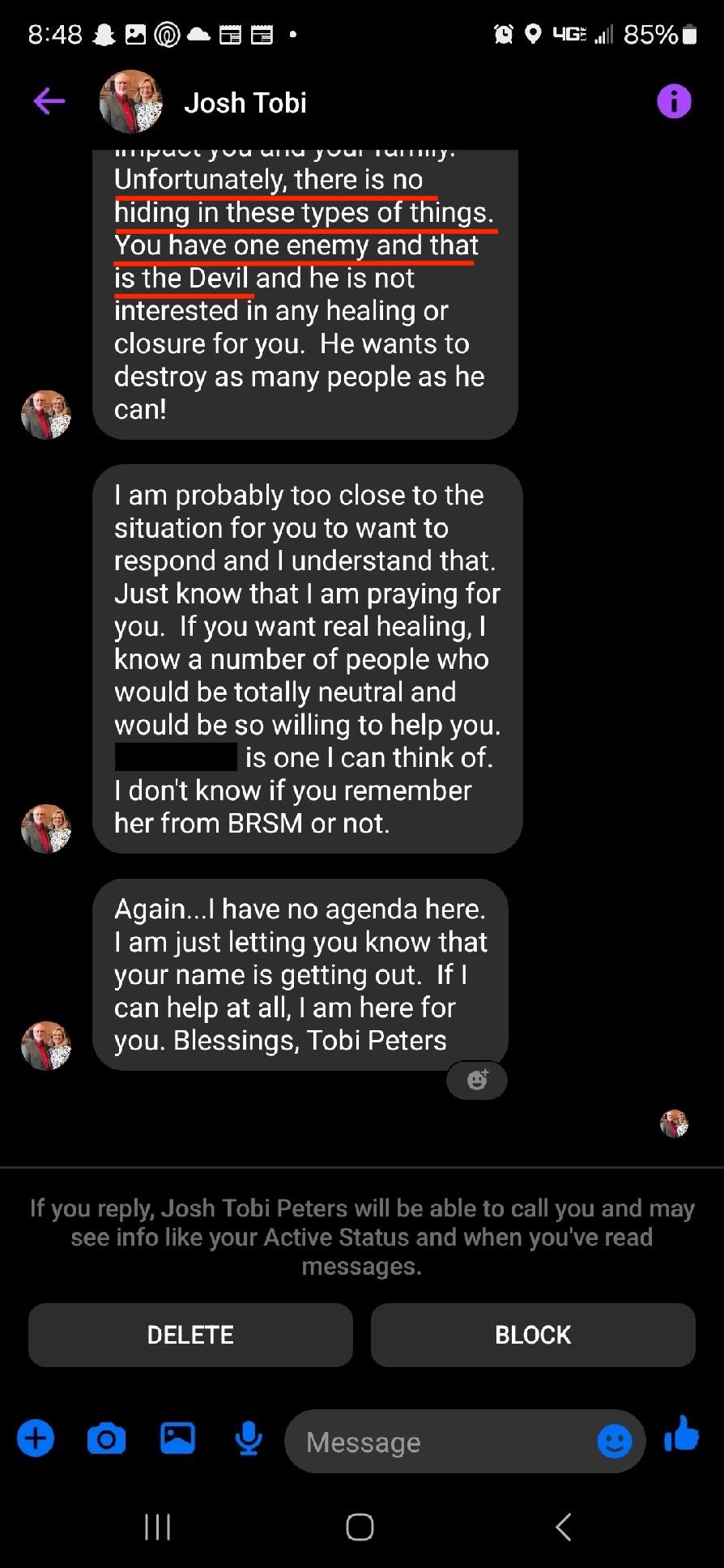Tap the Android home button
Screen dimensions: 724x1568
pyautogui.click(x=360, y=1526)
